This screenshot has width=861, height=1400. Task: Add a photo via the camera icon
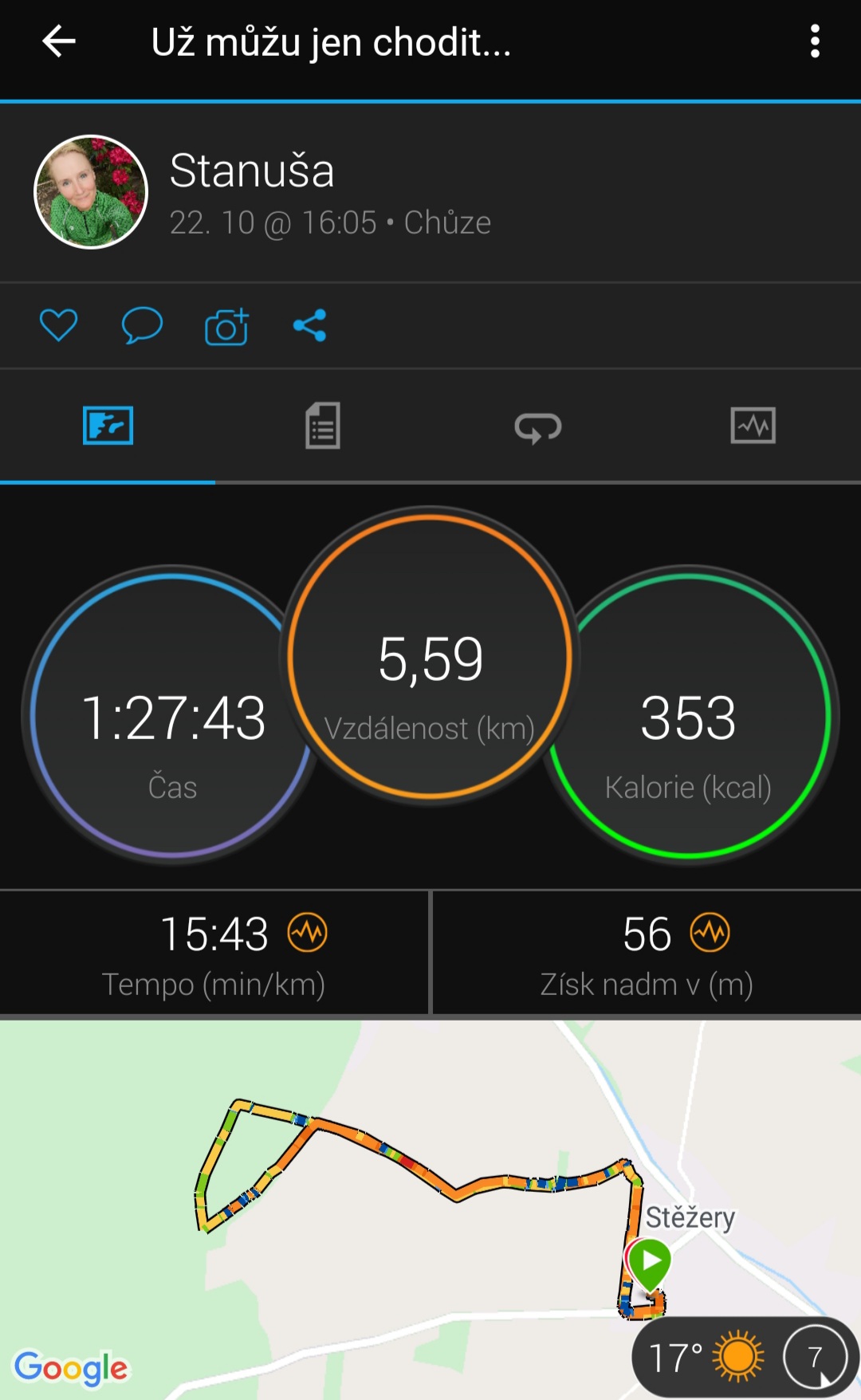point(226,325)
